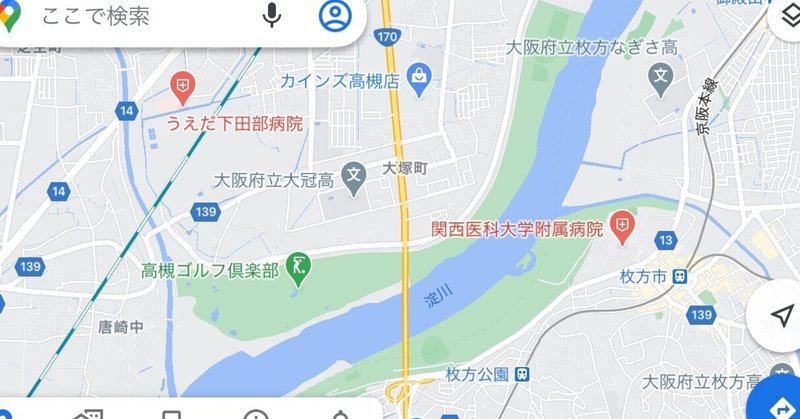
Task: Tap the 枚方公園 station marker
Action: click(x=522, y=373)
